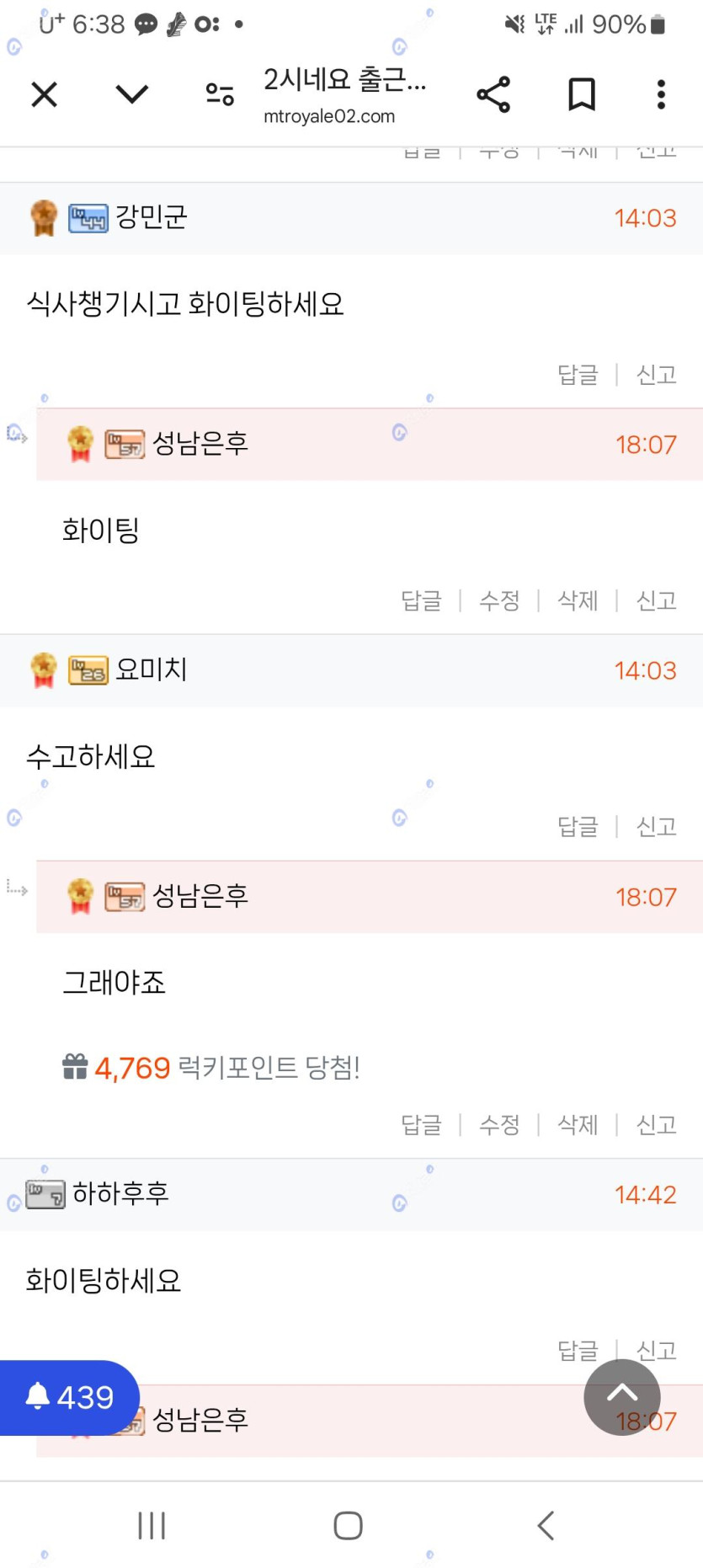Screen dimensions: 703x1568
Task: Go back using the system back button
Action: click(546, 1525)
